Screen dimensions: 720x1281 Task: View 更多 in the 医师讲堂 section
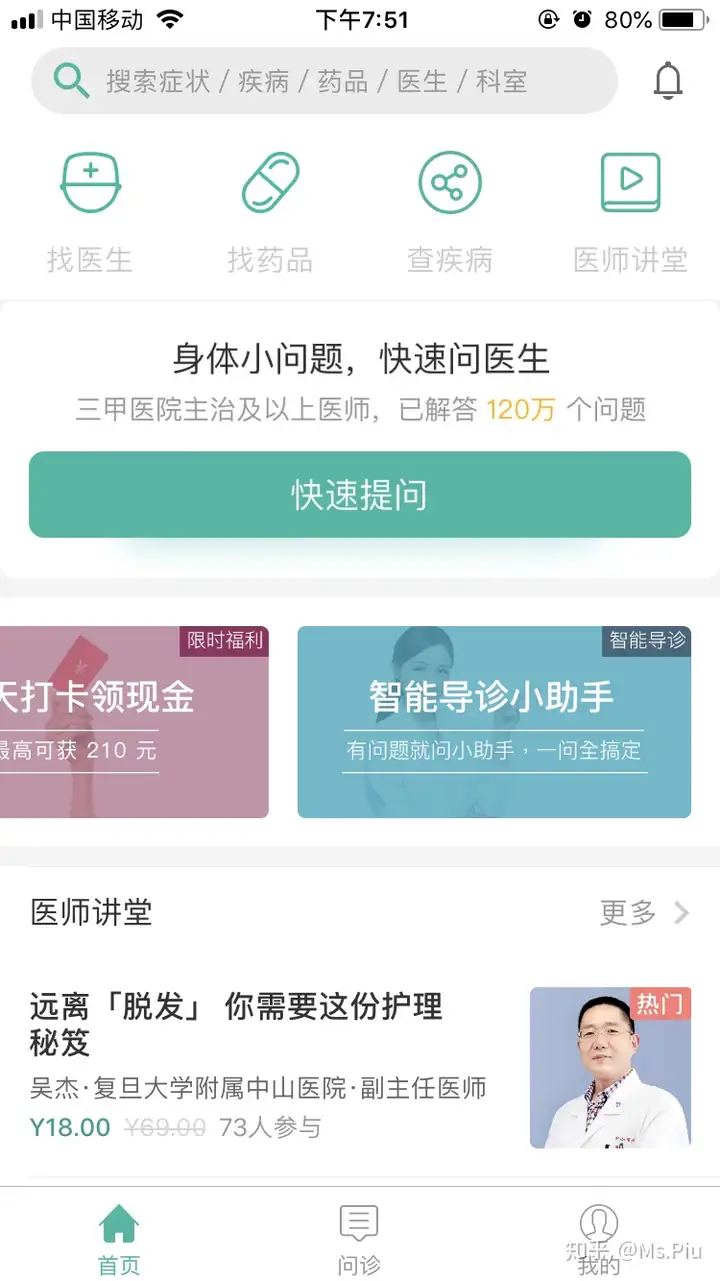(644, 912)
